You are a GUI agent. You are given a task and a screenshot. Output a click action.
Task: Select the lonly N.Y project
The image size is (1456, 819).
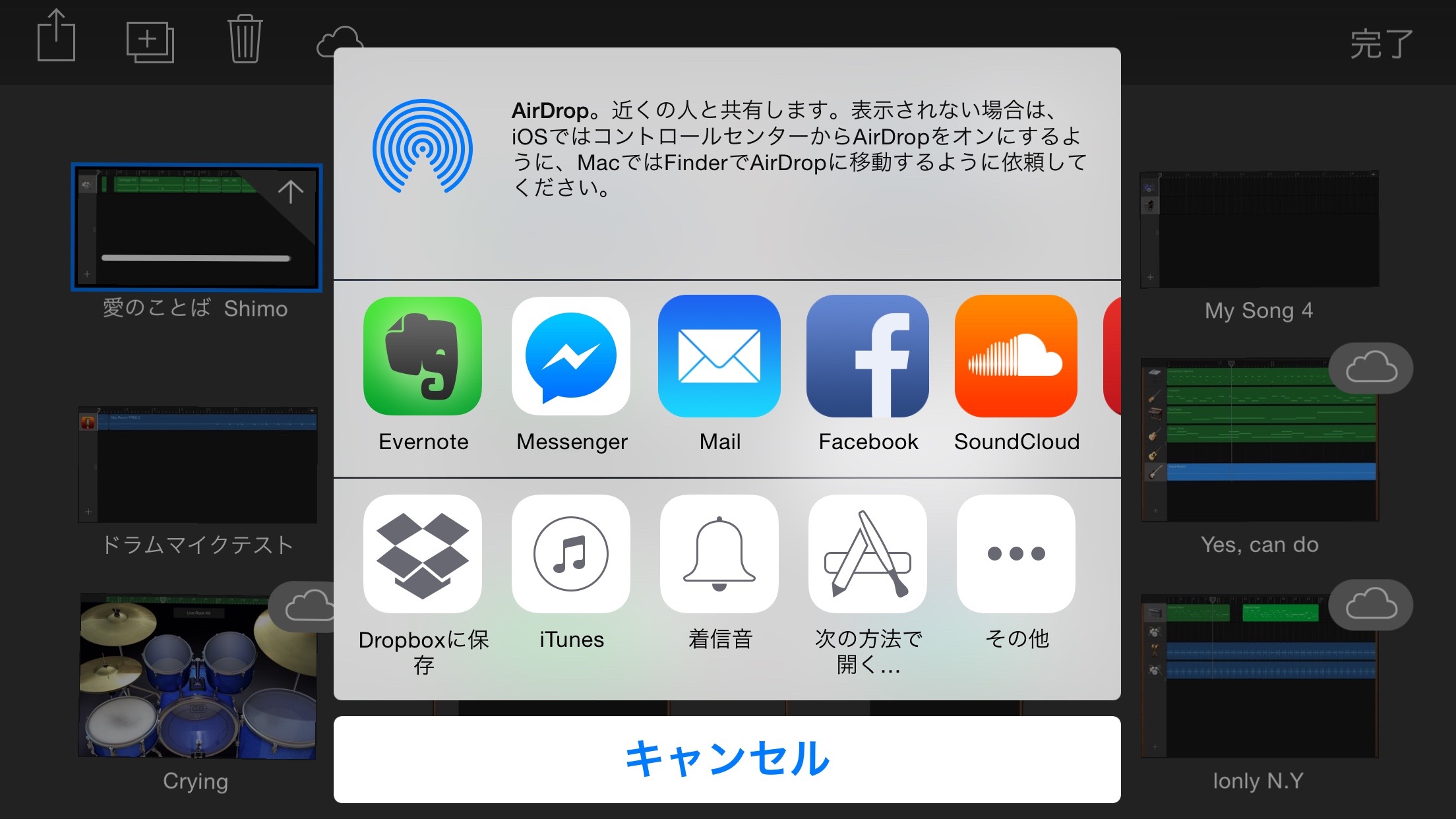[x=1259, y=676]
